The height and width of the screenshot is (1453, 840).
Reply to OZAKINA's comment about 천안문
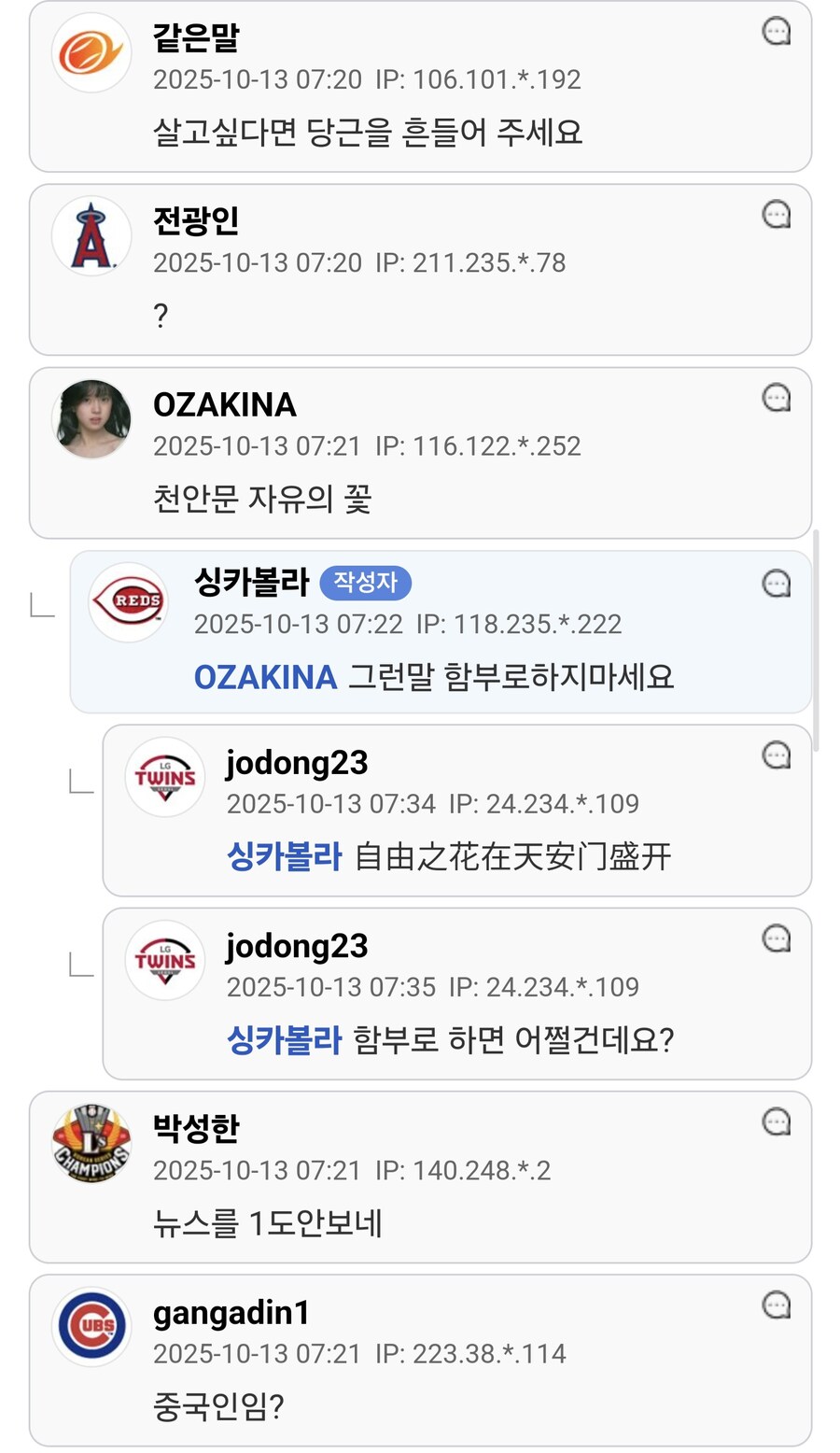coord(776,399)
